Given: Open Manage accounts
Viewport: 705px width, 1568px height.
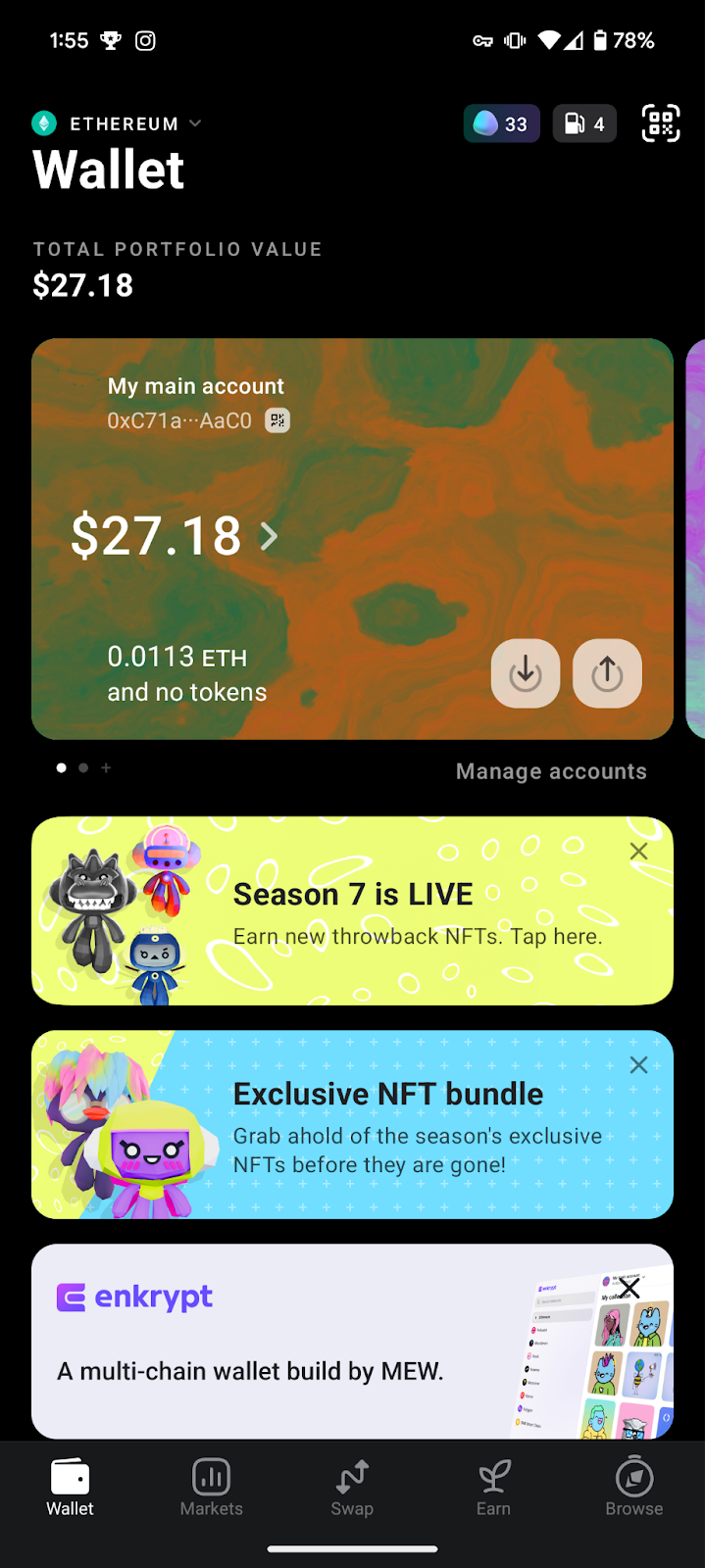Looking at the screenshot, I should [x=551, y=771].
